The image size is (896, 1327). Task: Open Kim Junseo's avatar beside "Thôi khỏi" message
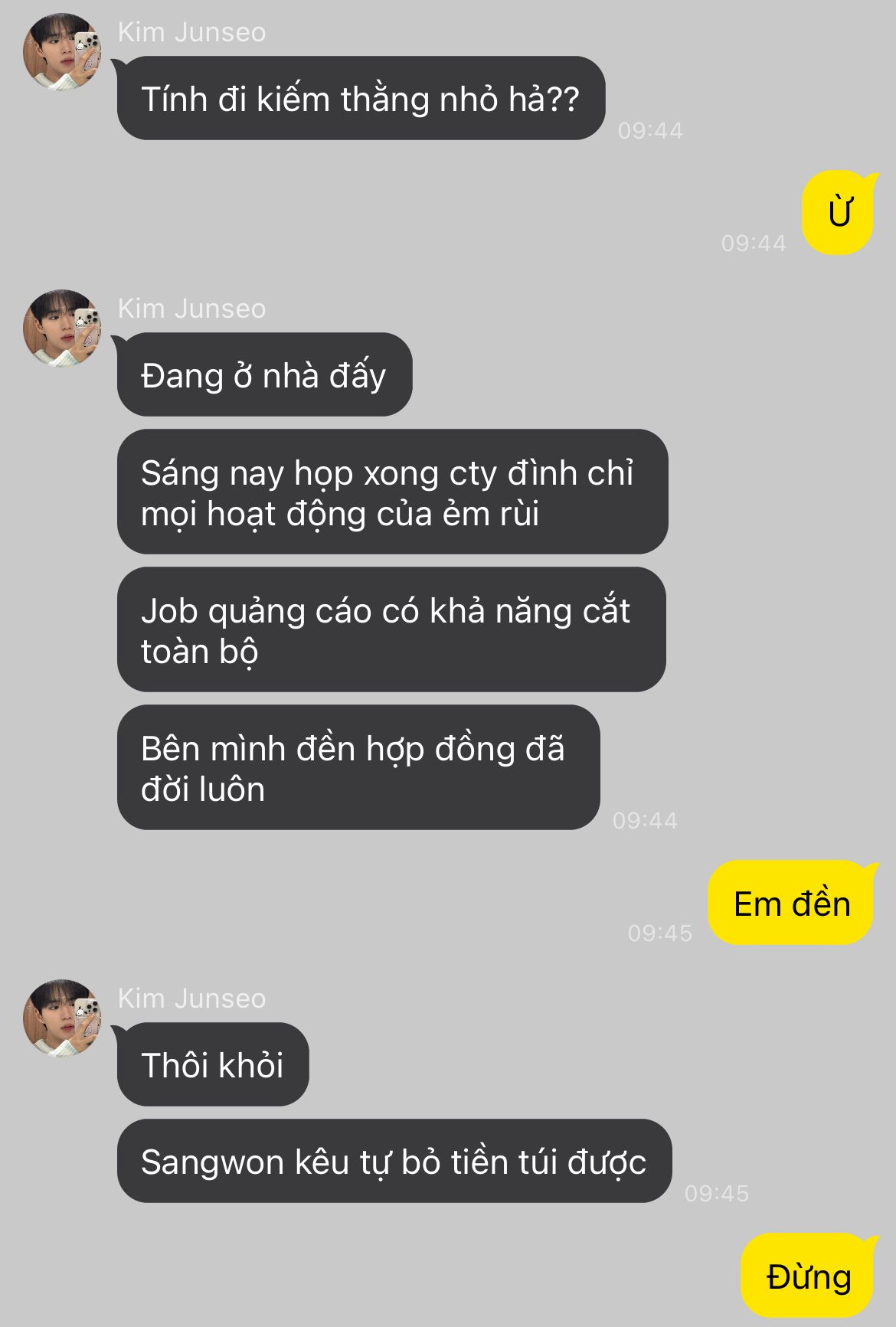[62, 1018]
